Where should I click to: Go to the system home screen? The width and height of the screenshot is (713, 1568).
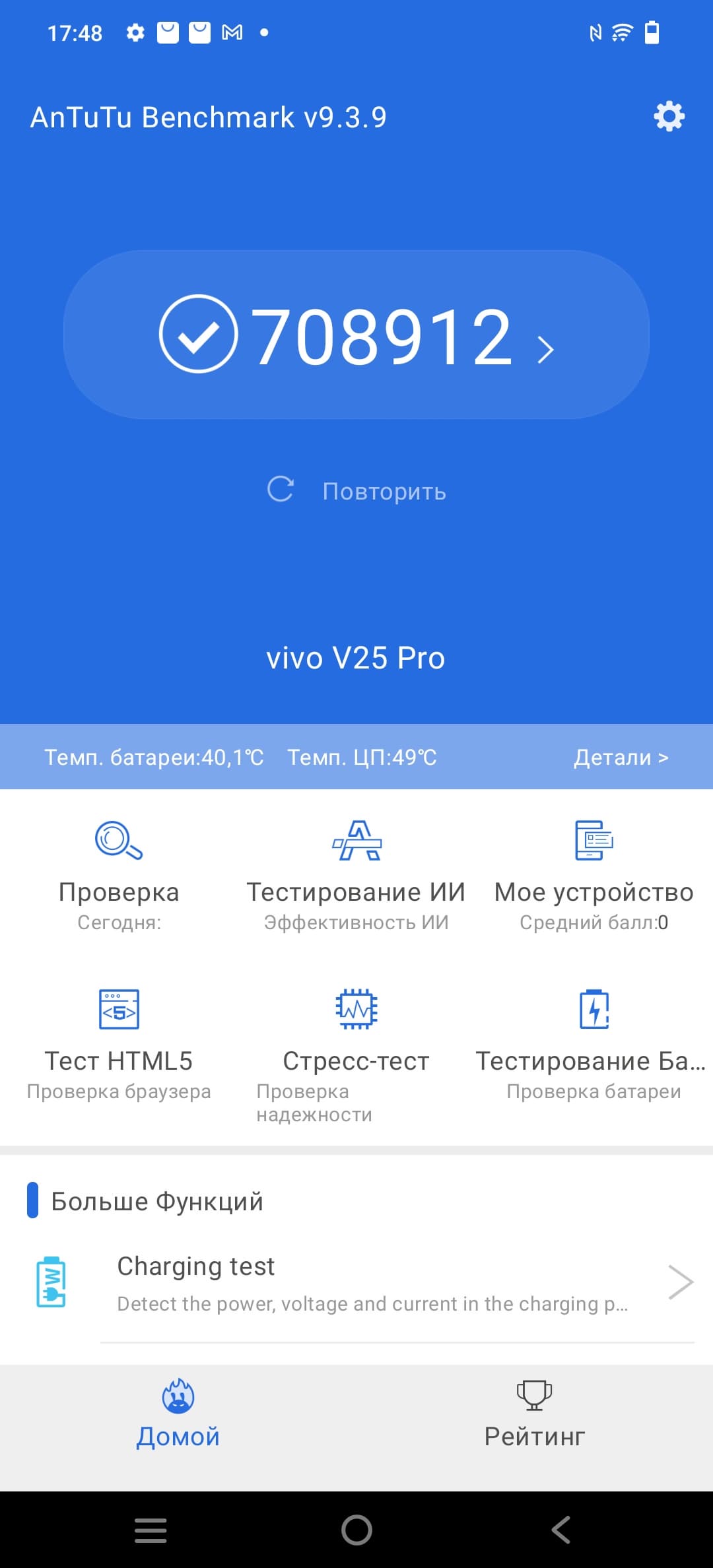coord(356,1530)
